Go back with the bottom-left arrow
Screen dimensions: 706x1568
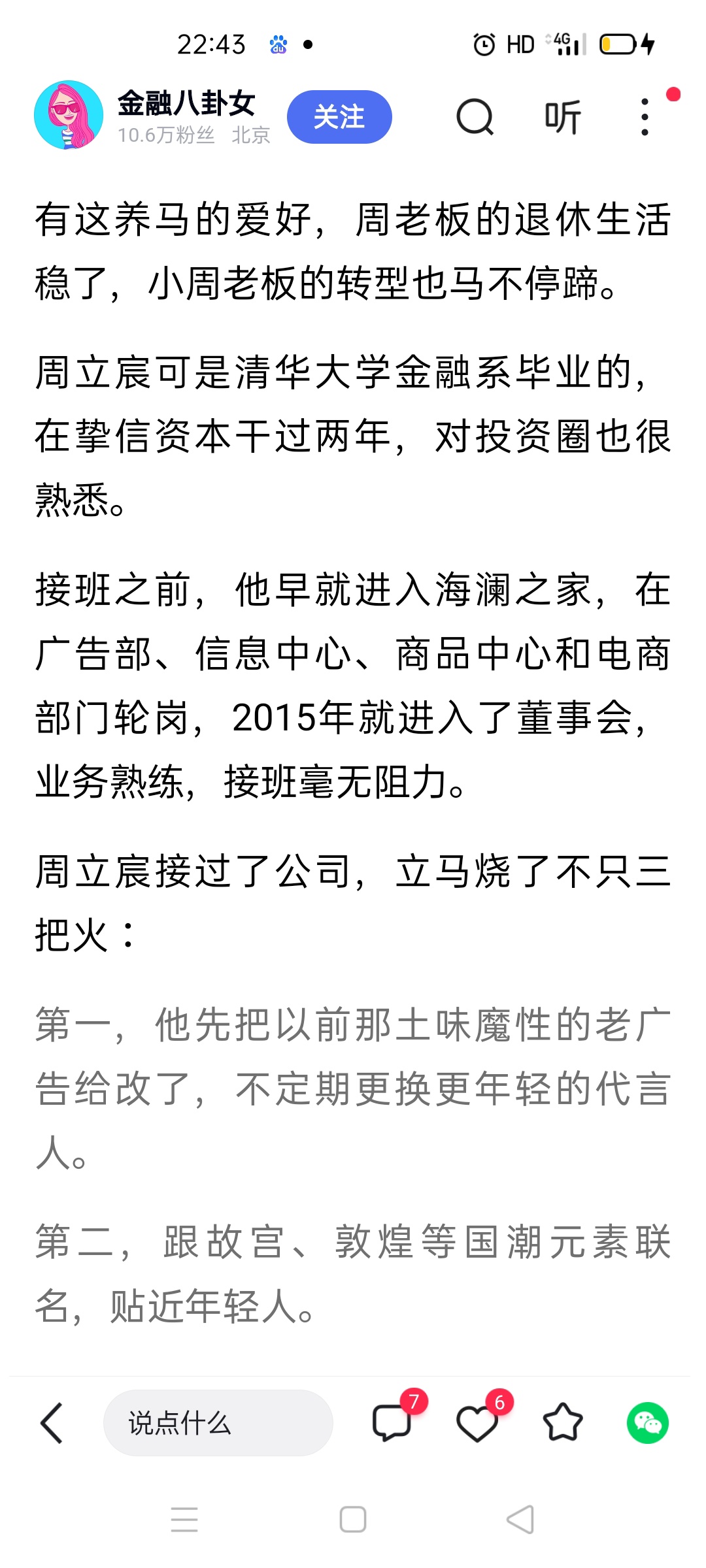click(x=52, y=1422)
